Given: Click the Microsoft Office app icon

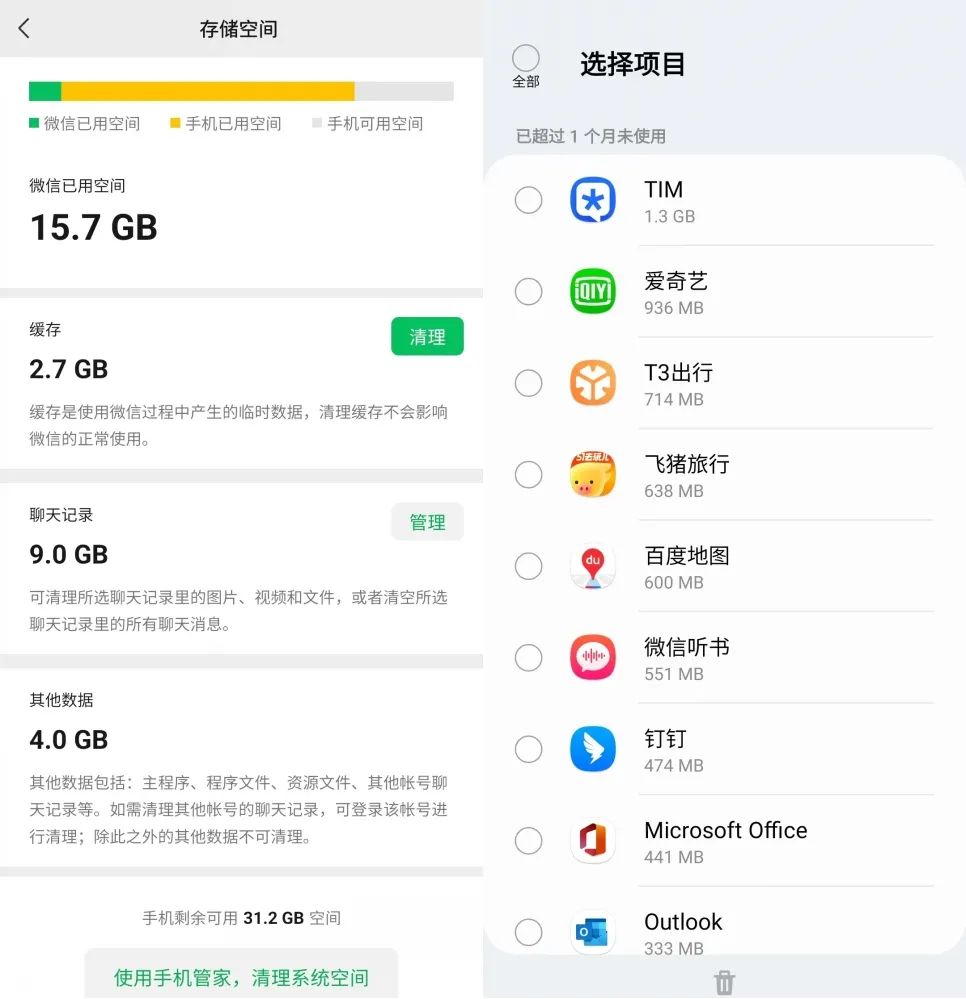Looking at the screenshot, I should coord(593,841).
